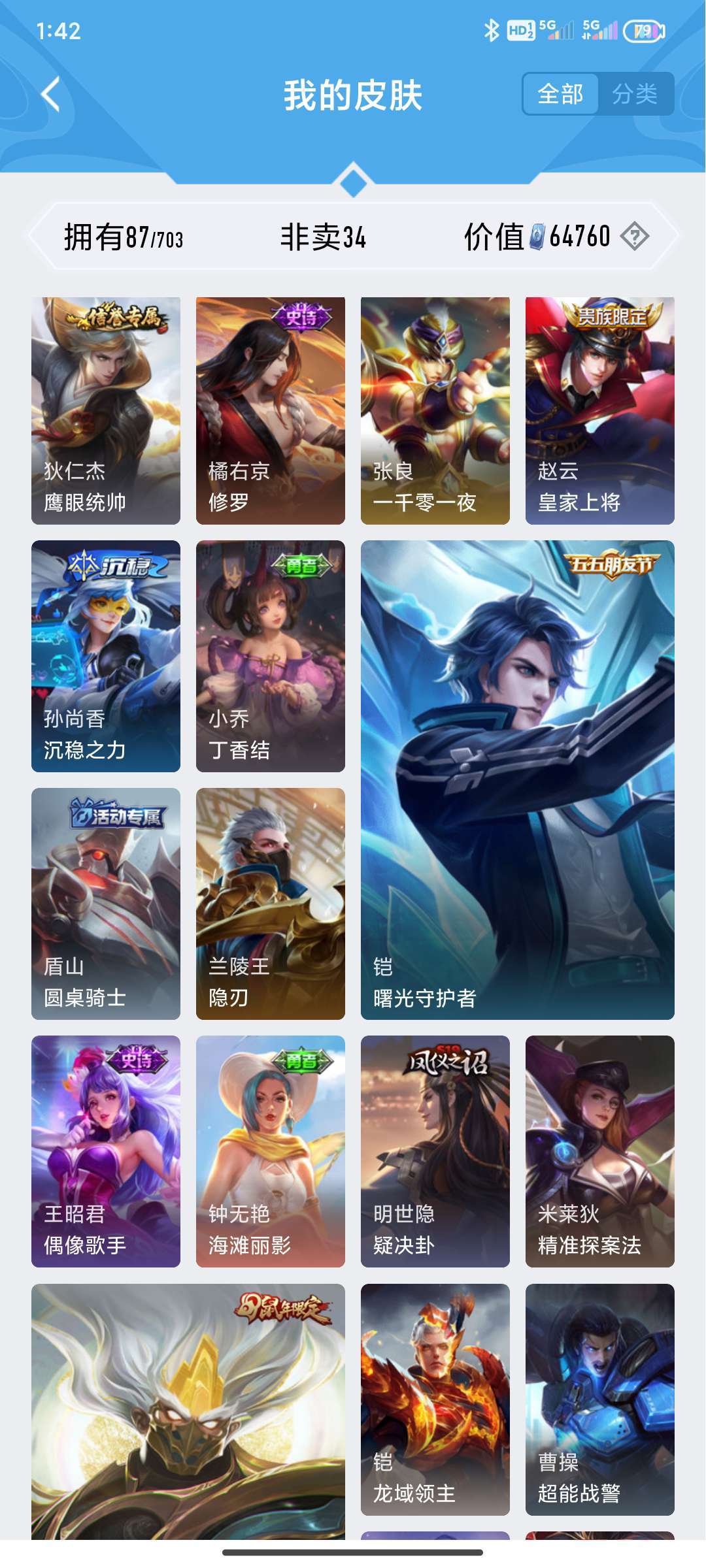Open 孙尚香 沉稳之力 skin card

106,656
